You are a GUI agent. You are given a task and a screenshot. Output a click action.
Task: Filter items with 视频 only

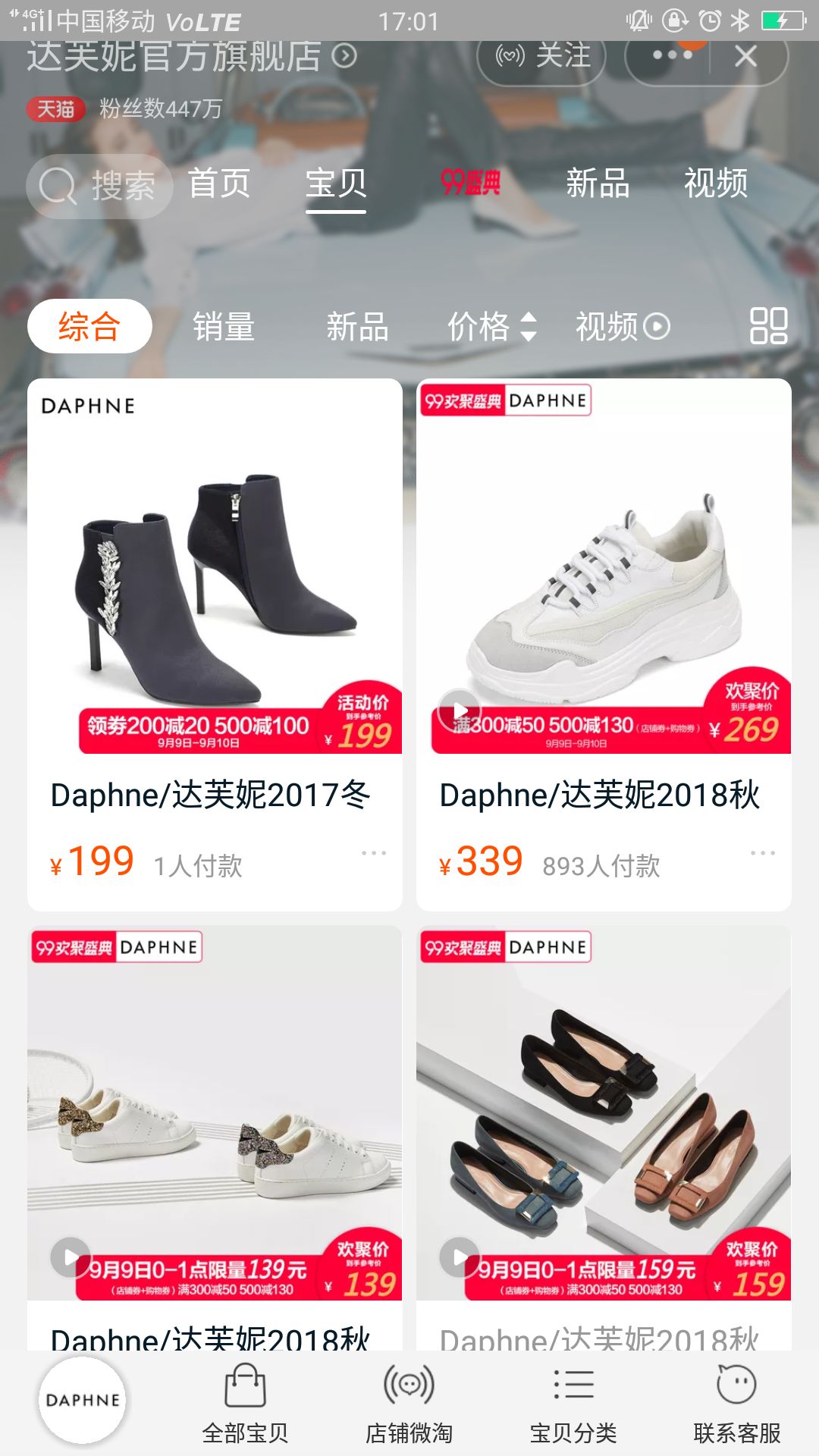(x=622, y=327)
